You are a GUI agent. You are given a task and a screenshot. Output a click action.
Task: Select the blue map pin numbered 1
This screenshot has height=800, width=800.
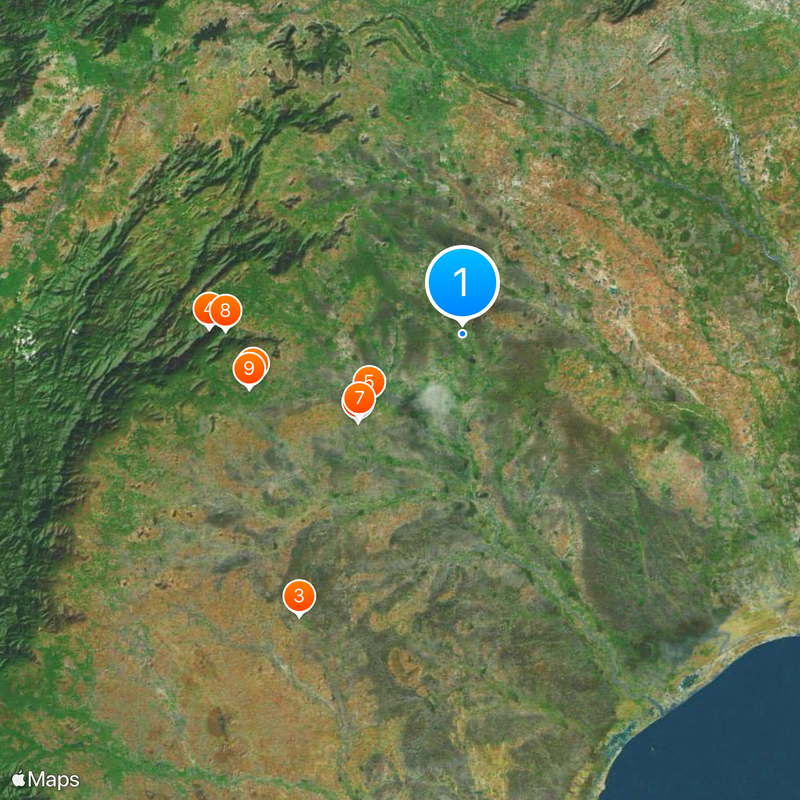pyautogui.click(x=462, y=283)
